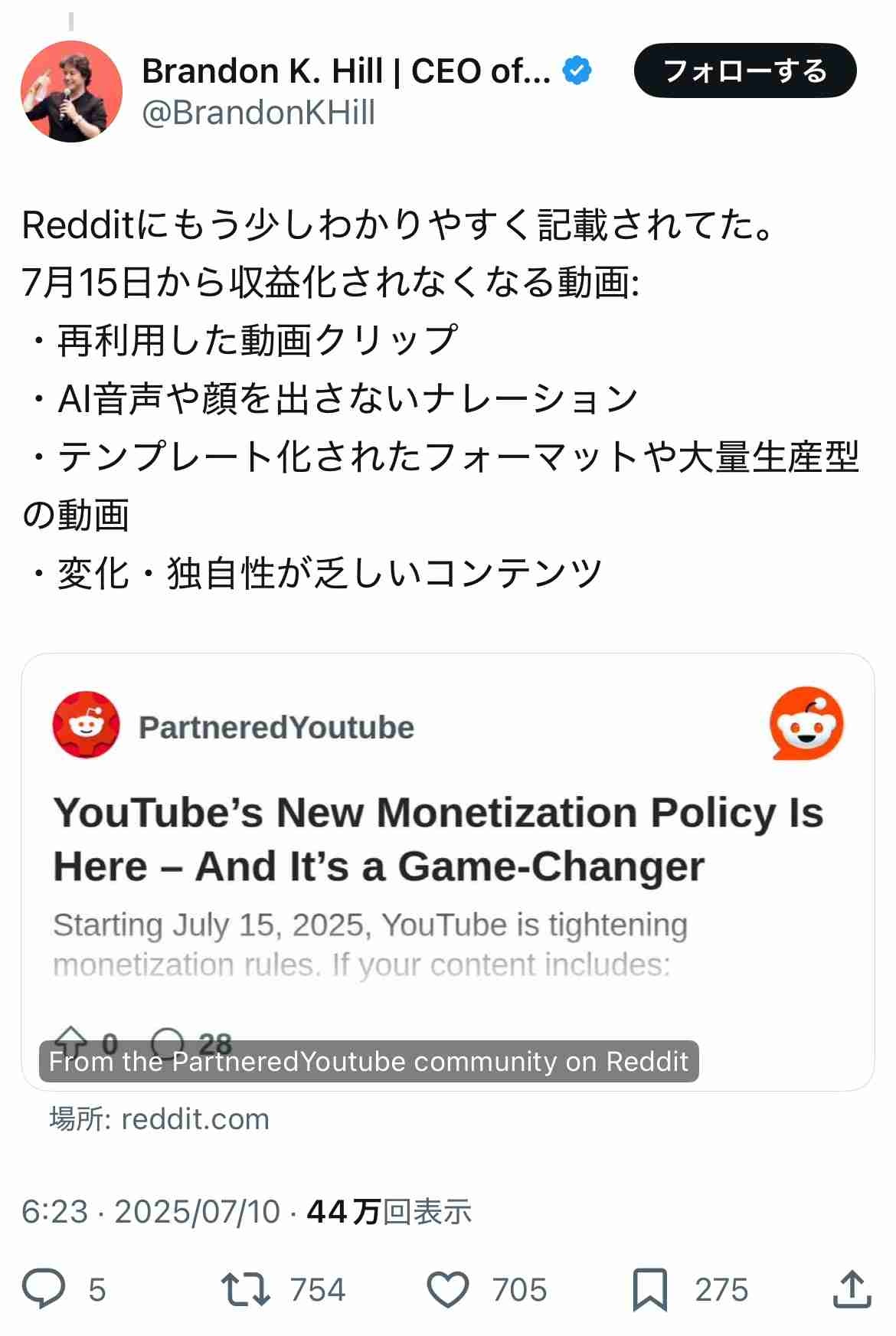Bookmark this post
Viewport: 896px width, 1336px height.
(x=649, y=1289)
